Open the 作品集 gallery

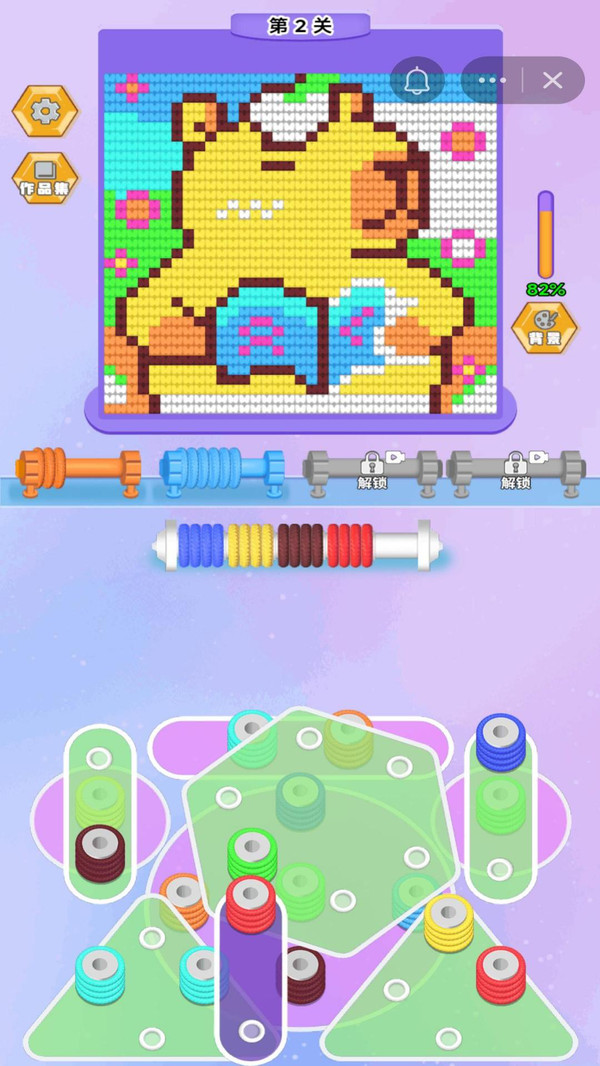[44, 178]
